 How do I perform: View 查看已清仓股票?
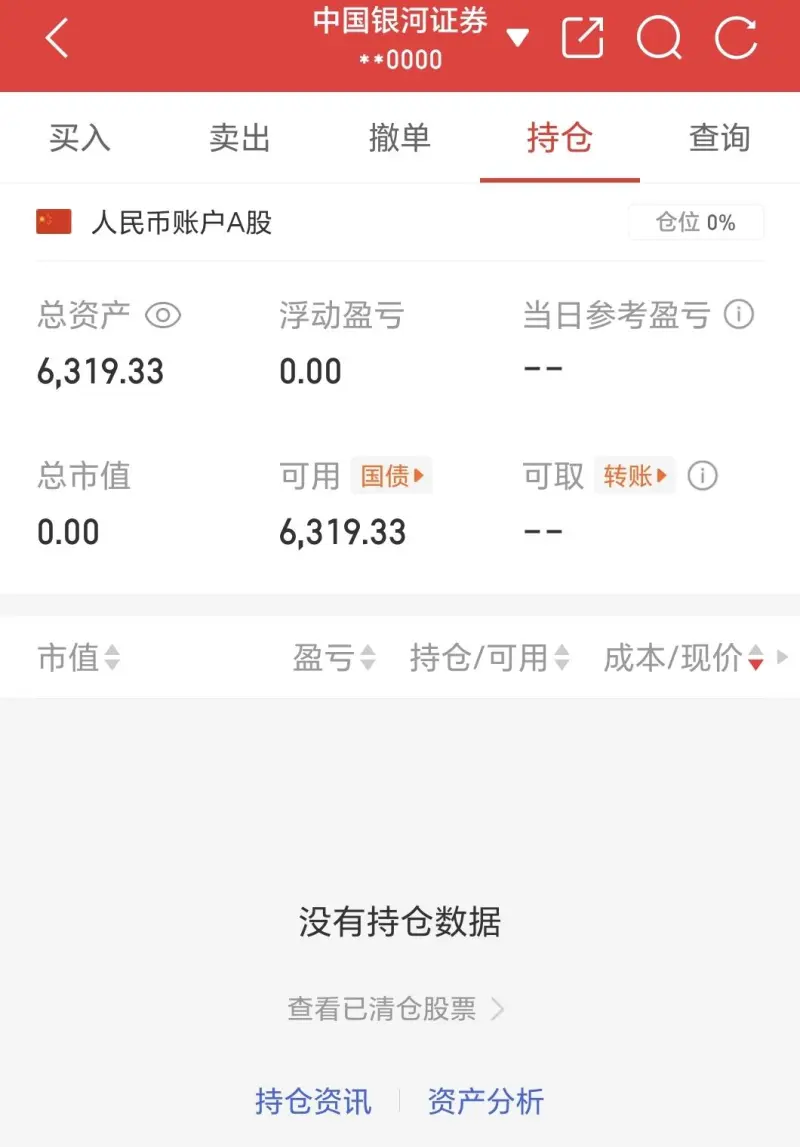(x=396, y=1009)
